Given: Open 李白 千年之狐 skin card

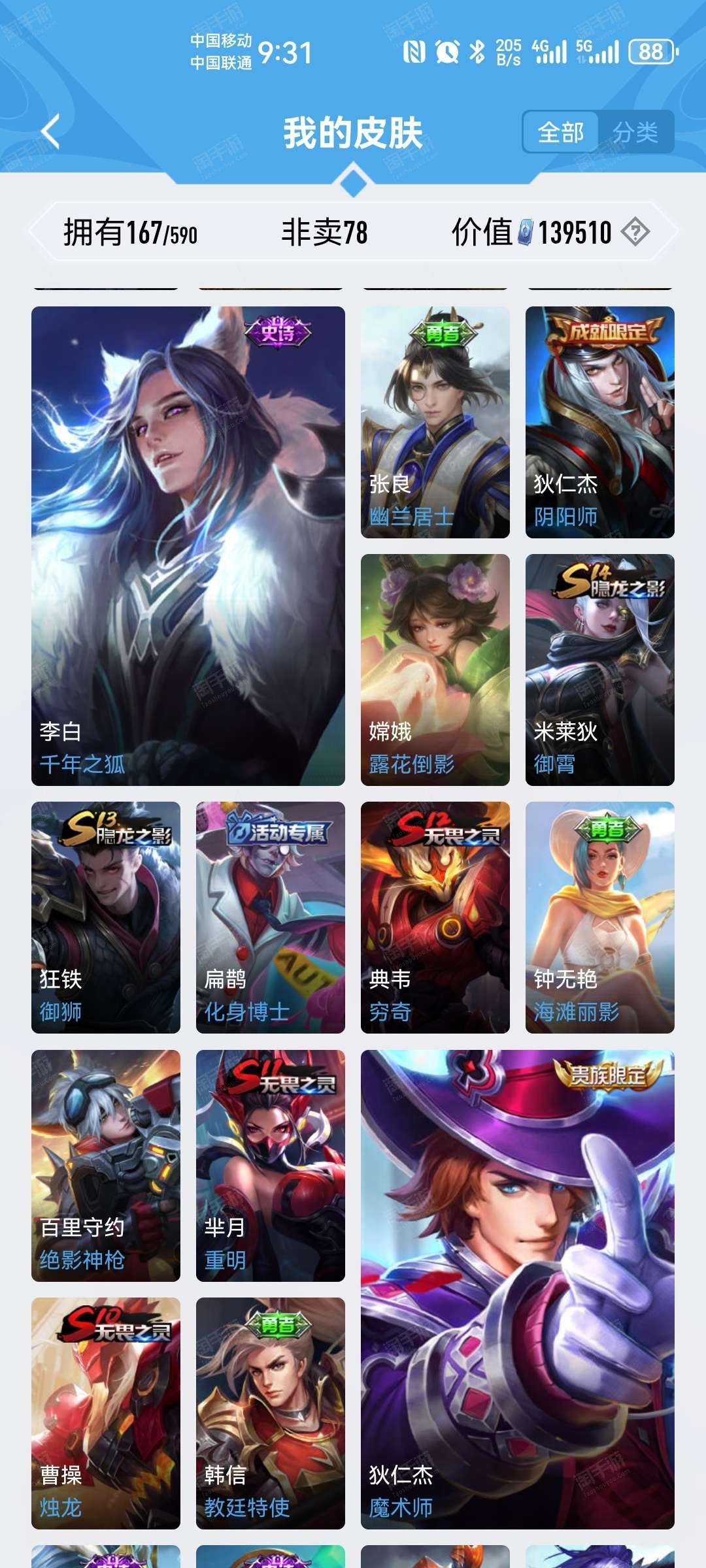Looking at the screenshot, I should 188,546.
